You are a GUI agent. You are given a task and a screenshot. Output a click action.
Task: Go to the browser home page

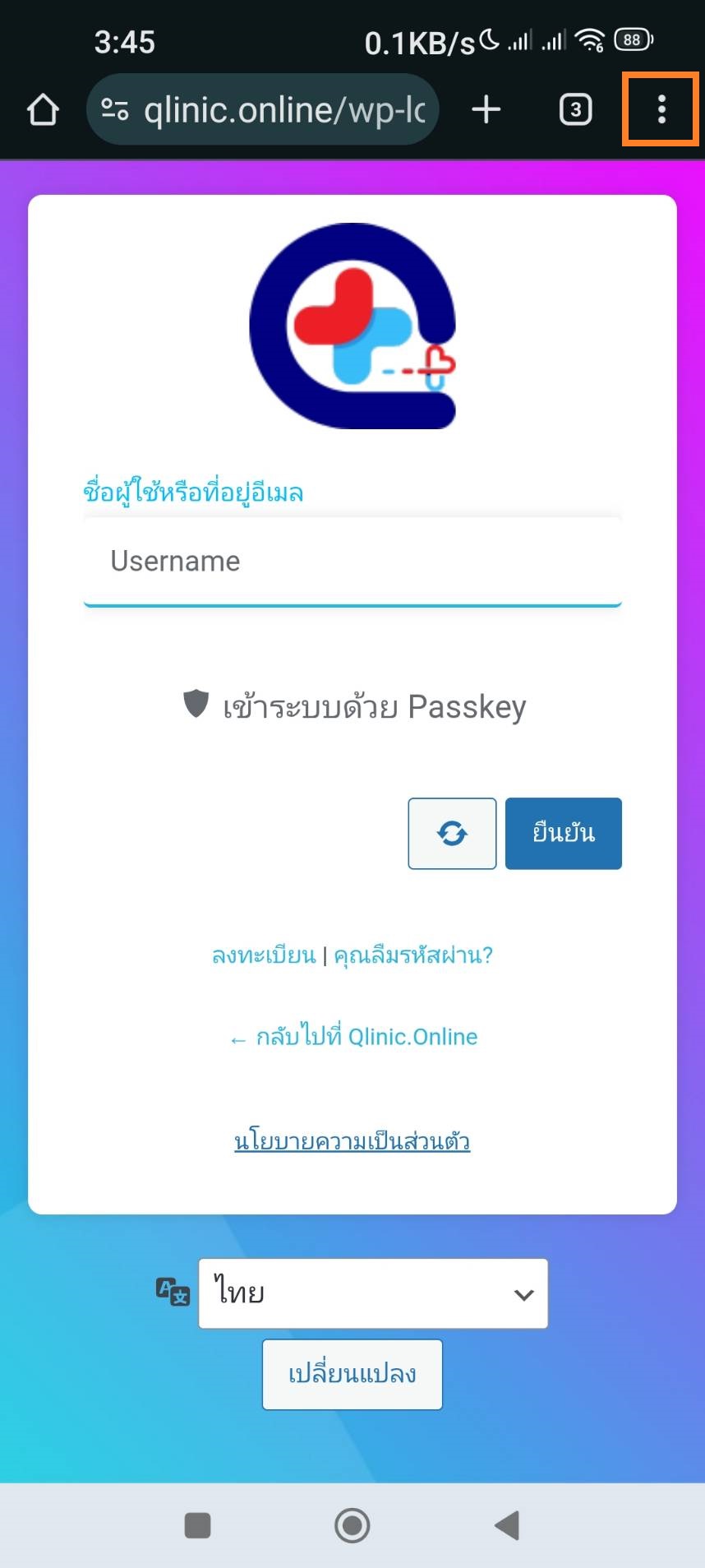(x=43, y=109)
